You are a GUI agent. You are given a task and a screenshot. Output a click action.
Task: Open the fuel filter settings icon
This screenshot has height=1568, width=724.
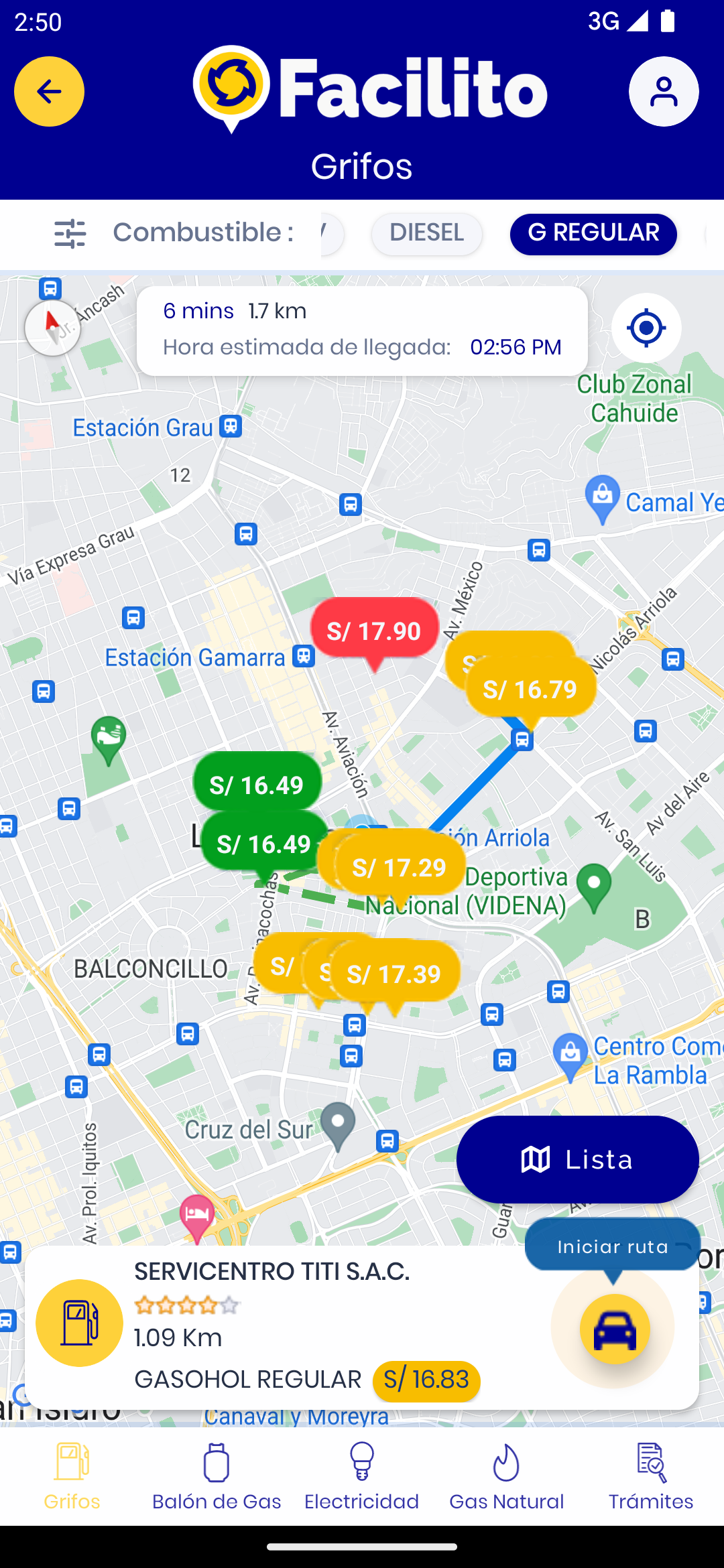click(x=70, y=234)
